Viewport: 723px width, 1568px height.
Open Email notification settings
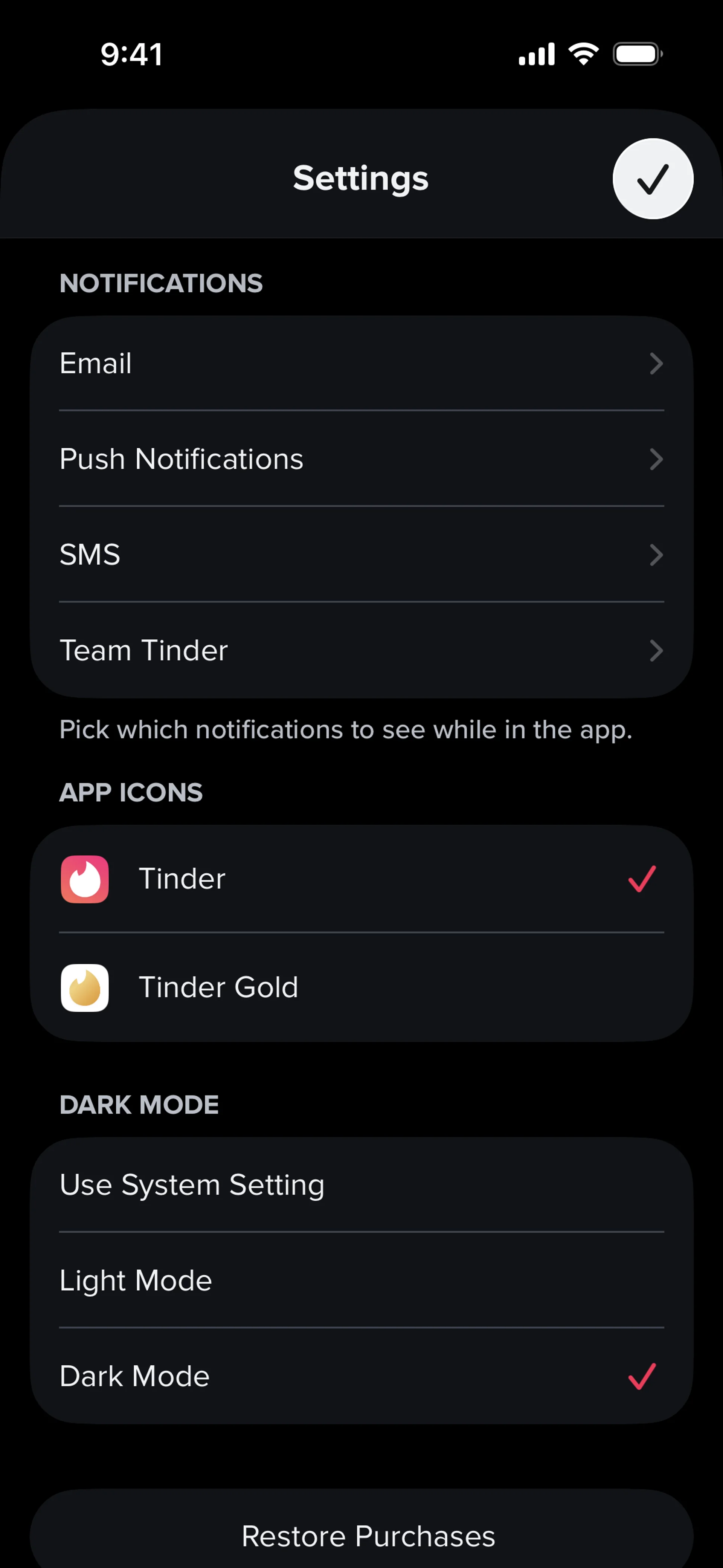tap(361, 364)
